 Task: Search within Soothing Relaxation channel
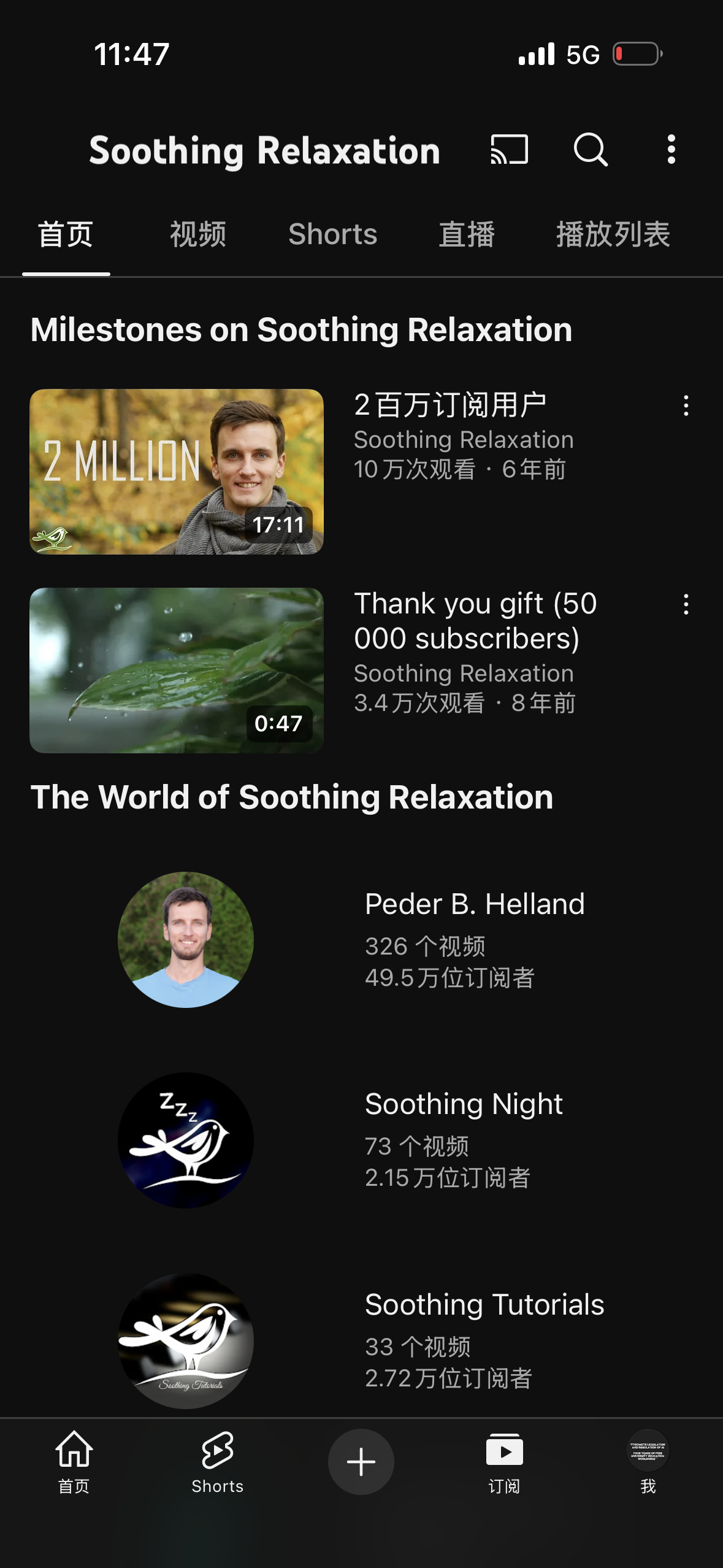click(x=591, y=150)
